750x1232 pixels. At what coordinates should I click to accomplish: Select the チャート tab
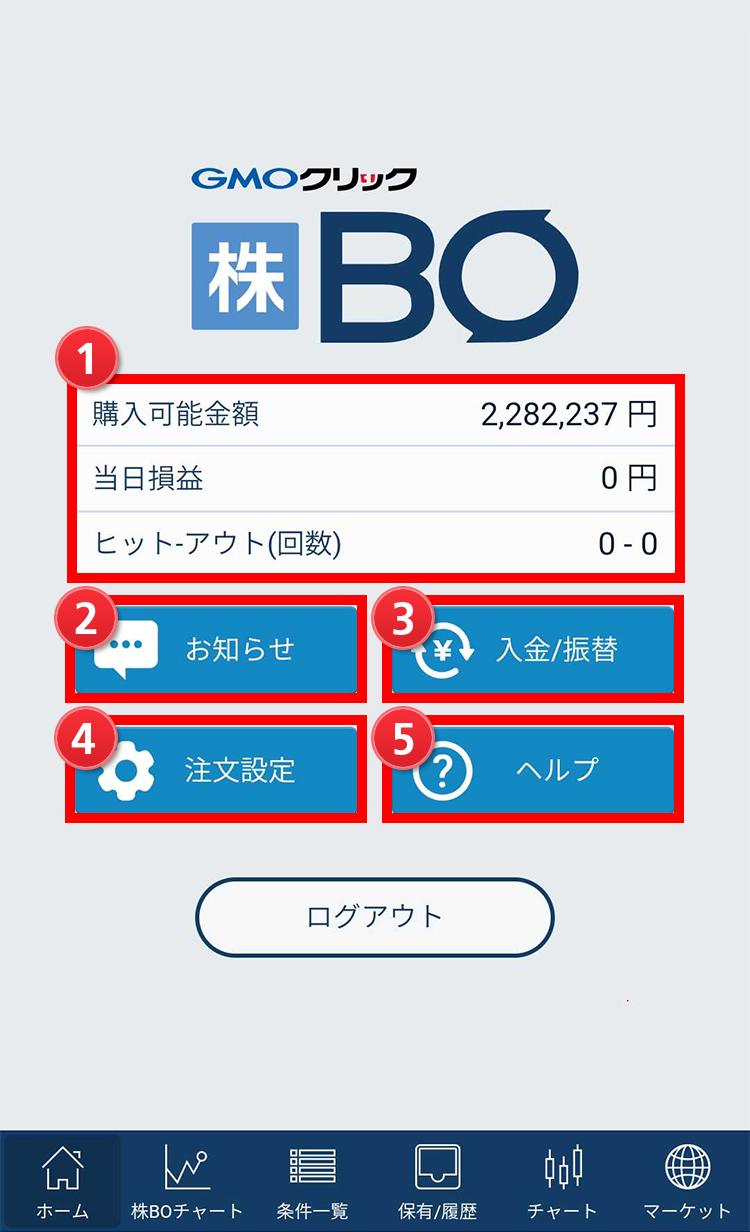(562, 1182)
